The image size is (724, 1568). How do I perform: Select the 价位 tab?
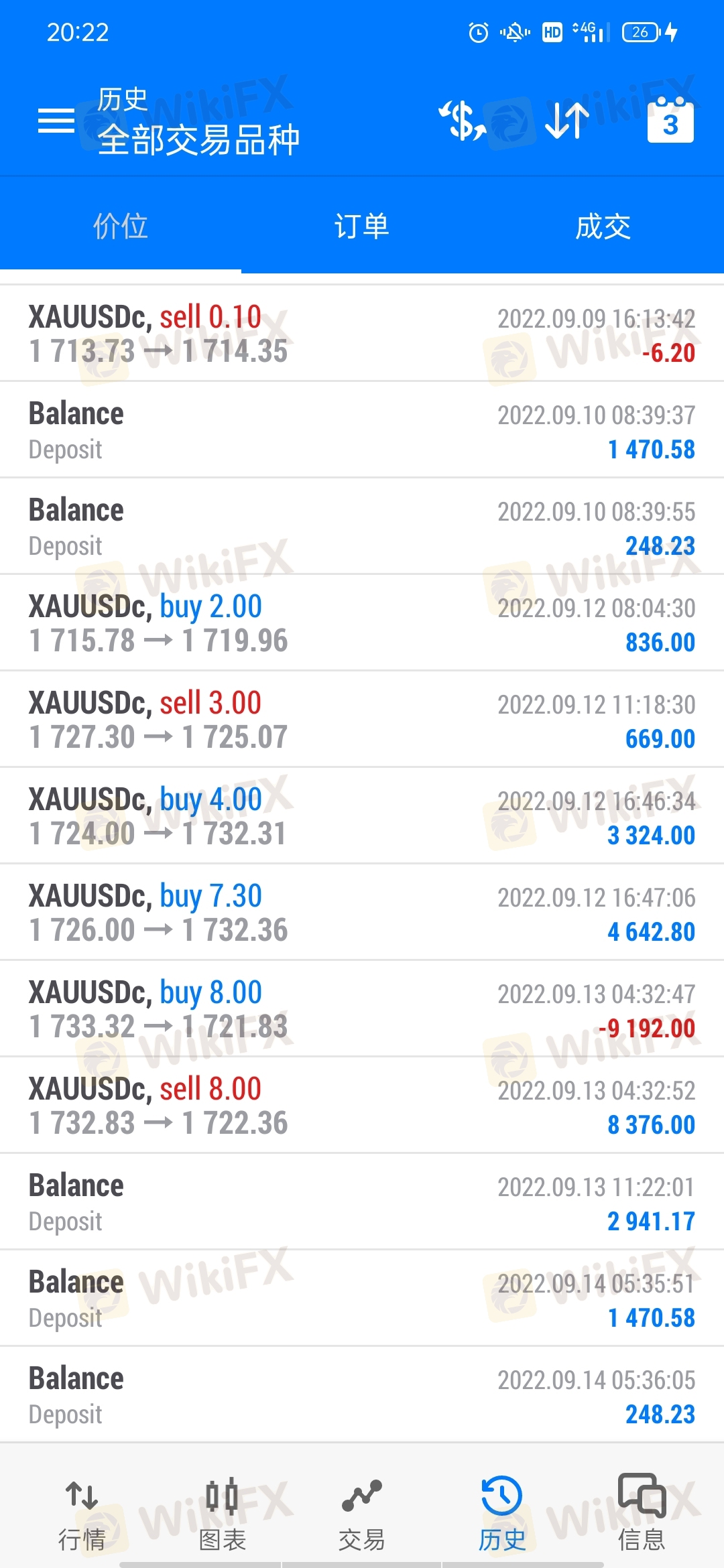pyautogui.click(x=121, y=226)
